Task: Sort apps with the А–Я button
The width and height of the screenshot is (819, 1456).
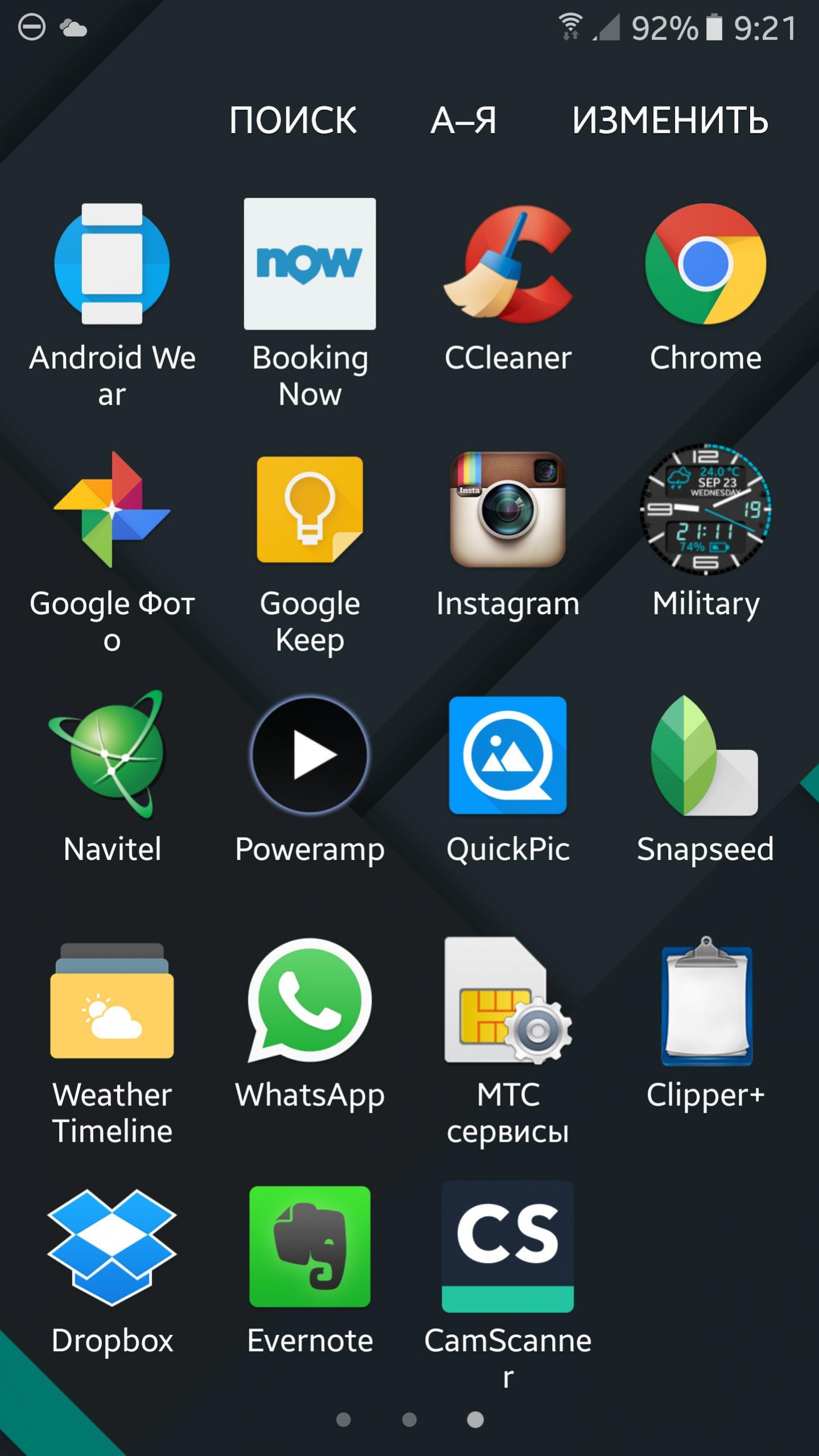Action: pos(463,120)
